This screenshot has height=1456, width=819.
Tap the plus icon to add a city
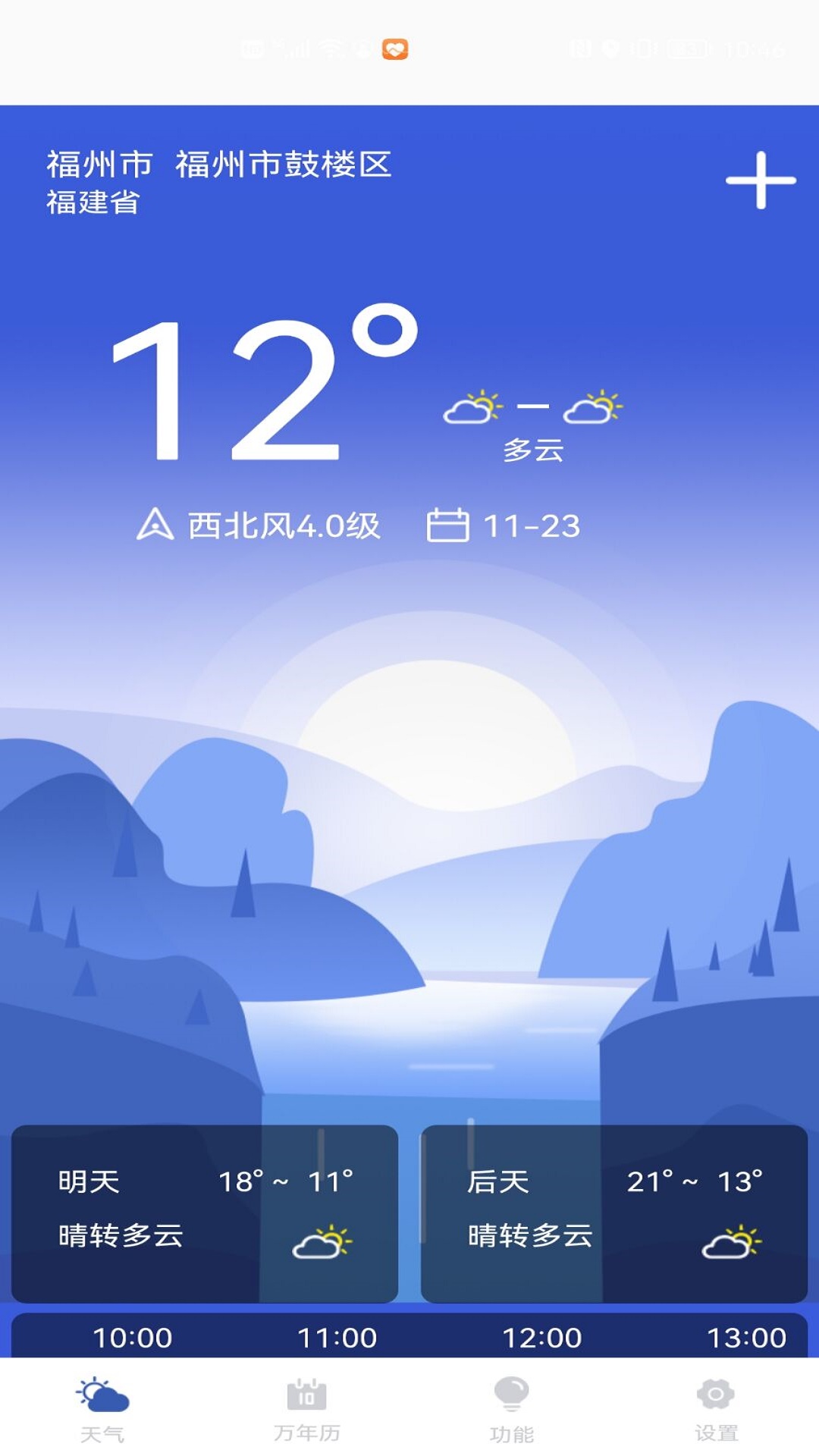pyautogui.click(x=761, y=180)
